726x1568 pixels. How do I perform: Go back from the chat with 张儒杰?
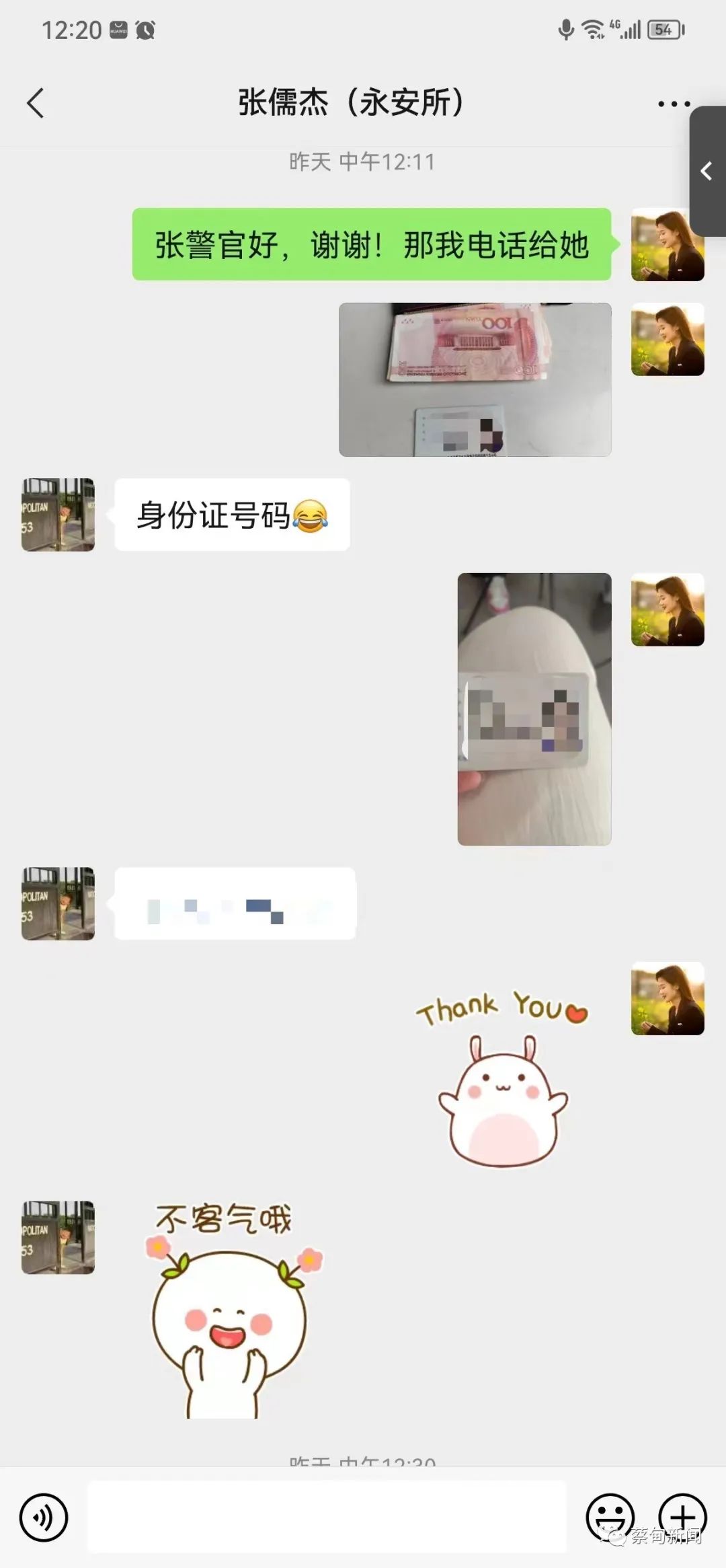[36, 104]
